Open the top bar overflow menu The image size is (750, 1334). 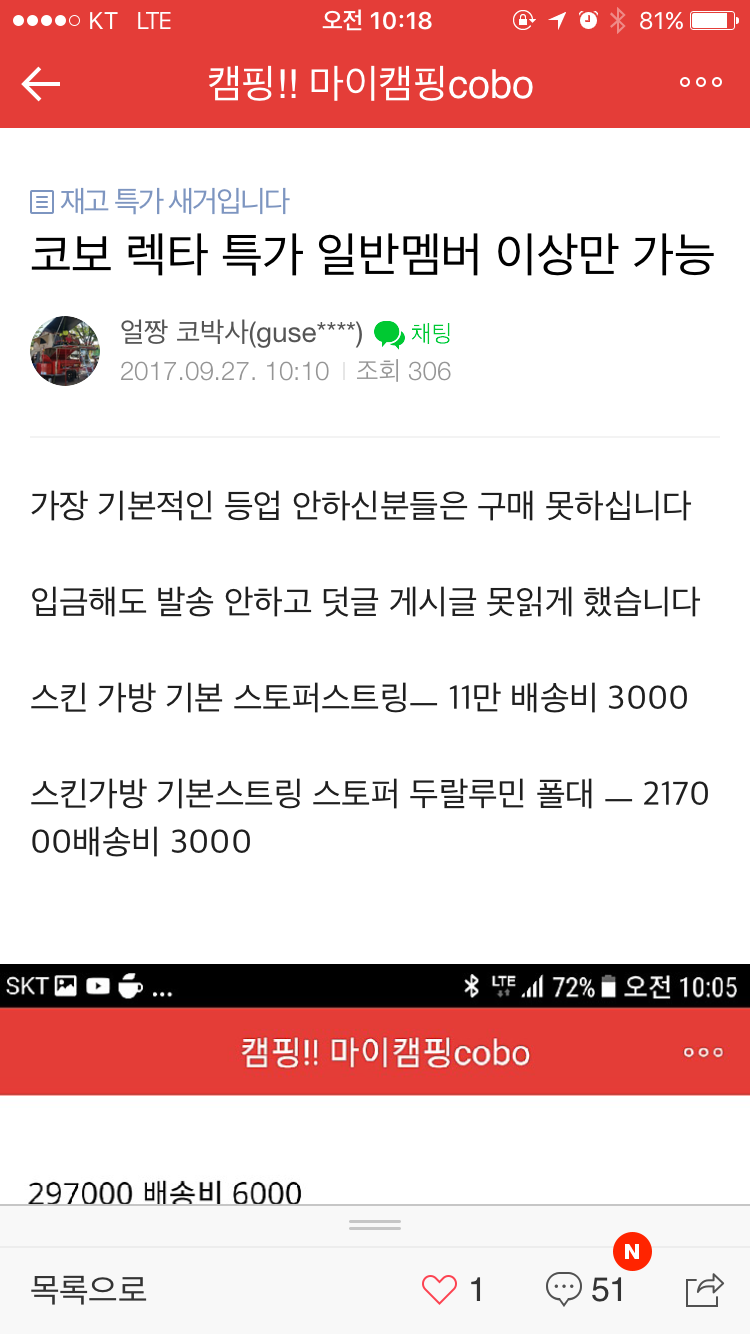click(x=700, y=83)
